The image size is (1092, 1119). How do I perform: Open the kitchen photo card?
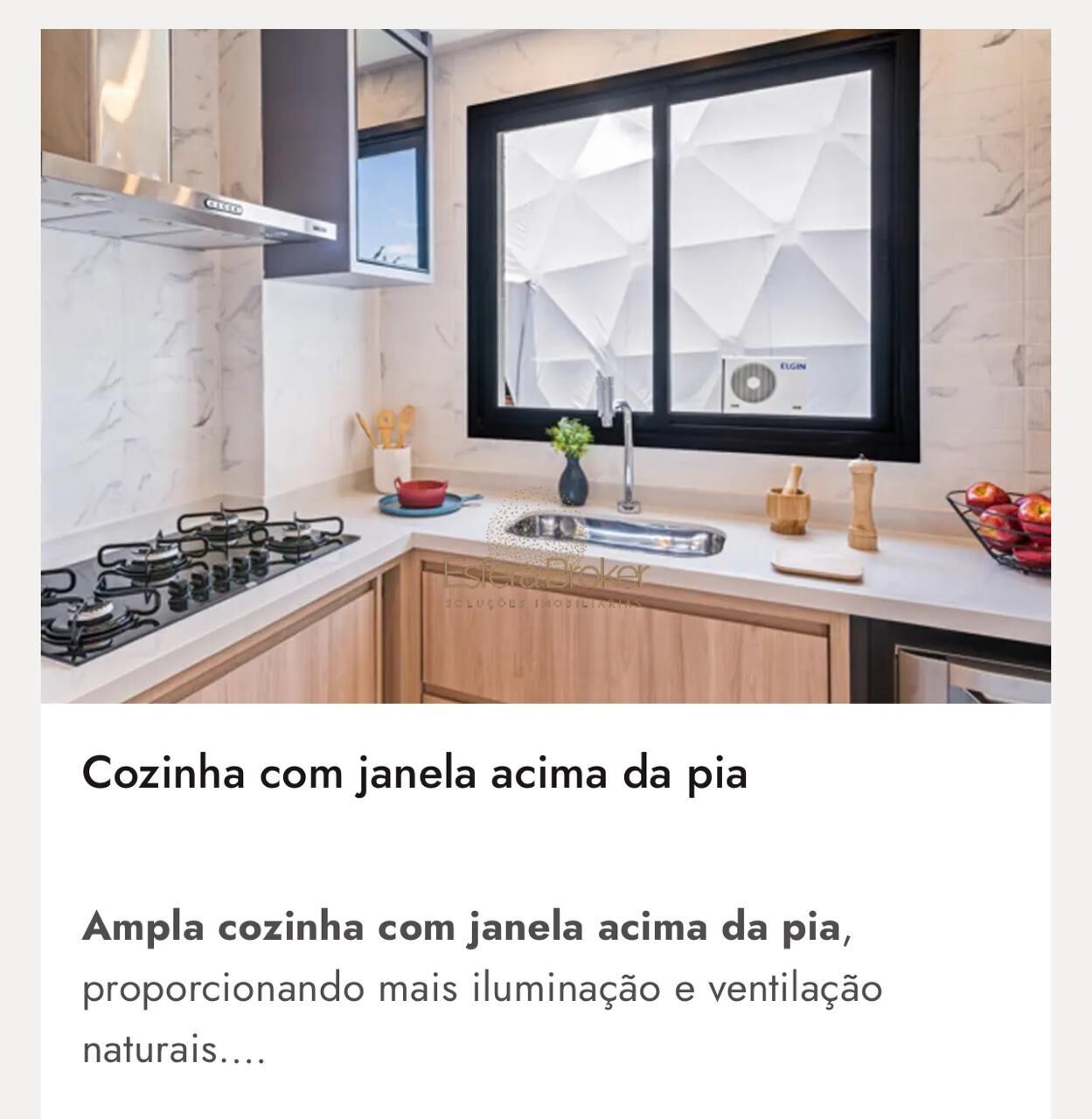coord(546,365)
